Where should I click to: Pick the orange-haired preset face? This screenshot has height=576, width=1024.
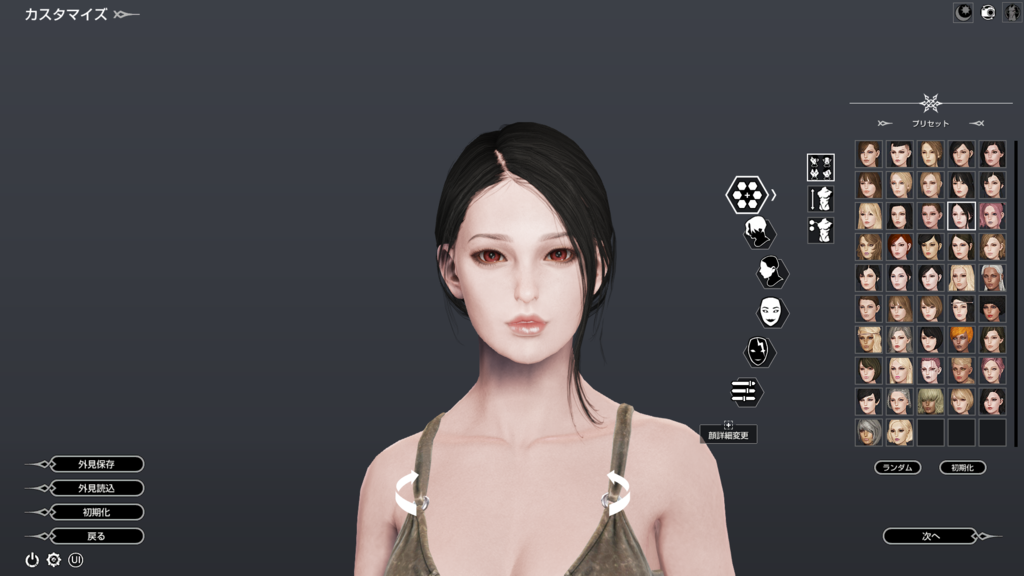961,340
